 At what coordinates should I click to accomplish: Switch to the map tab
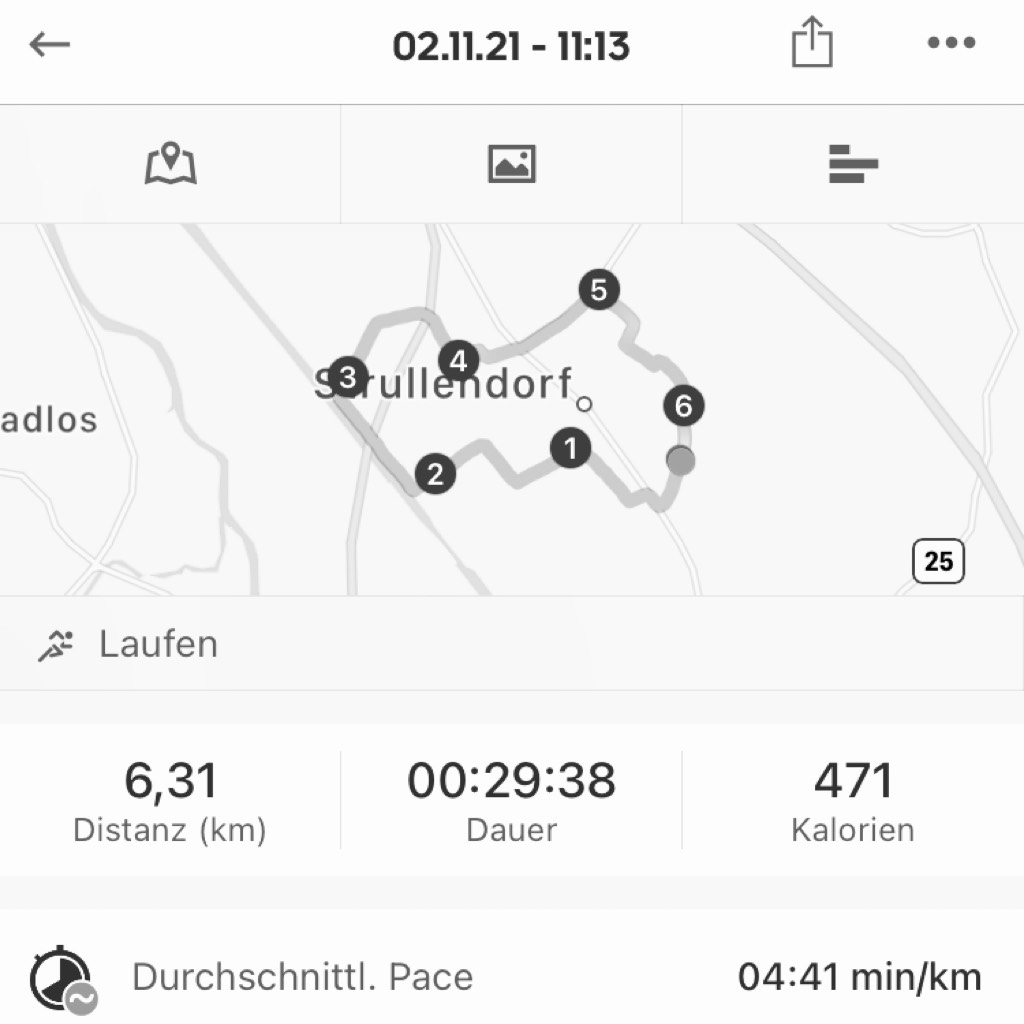(170, 164)
